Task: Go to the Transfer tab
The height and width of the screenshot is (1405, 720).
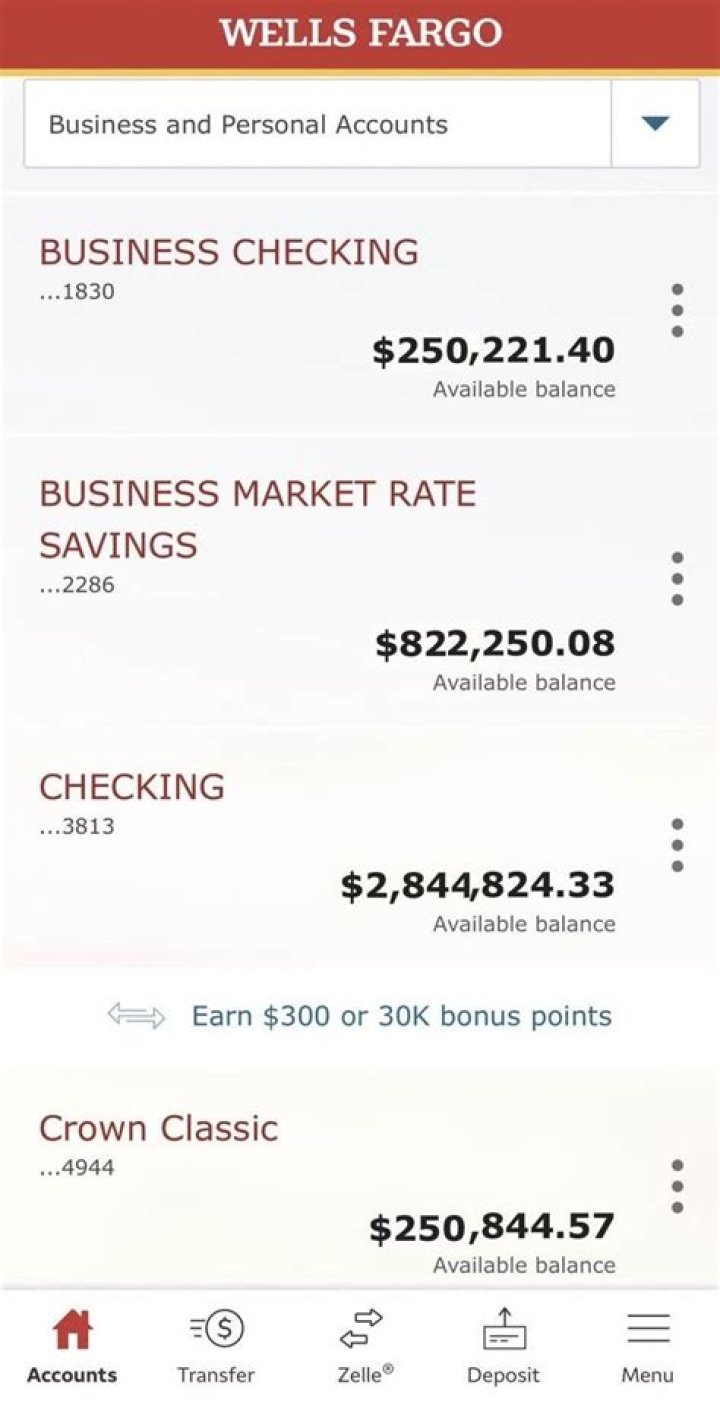Action: pos(216,1347)
